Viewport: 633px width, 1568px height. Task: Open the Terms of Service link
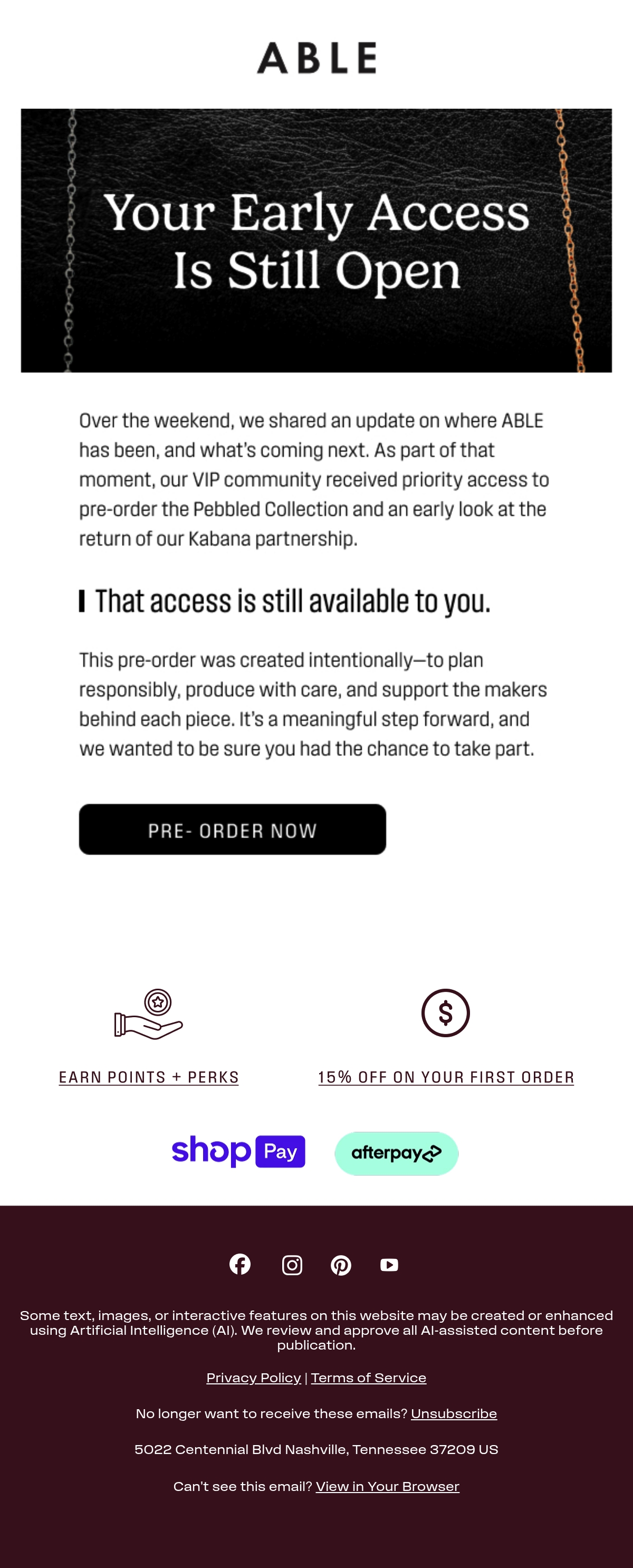(369, 1378)
